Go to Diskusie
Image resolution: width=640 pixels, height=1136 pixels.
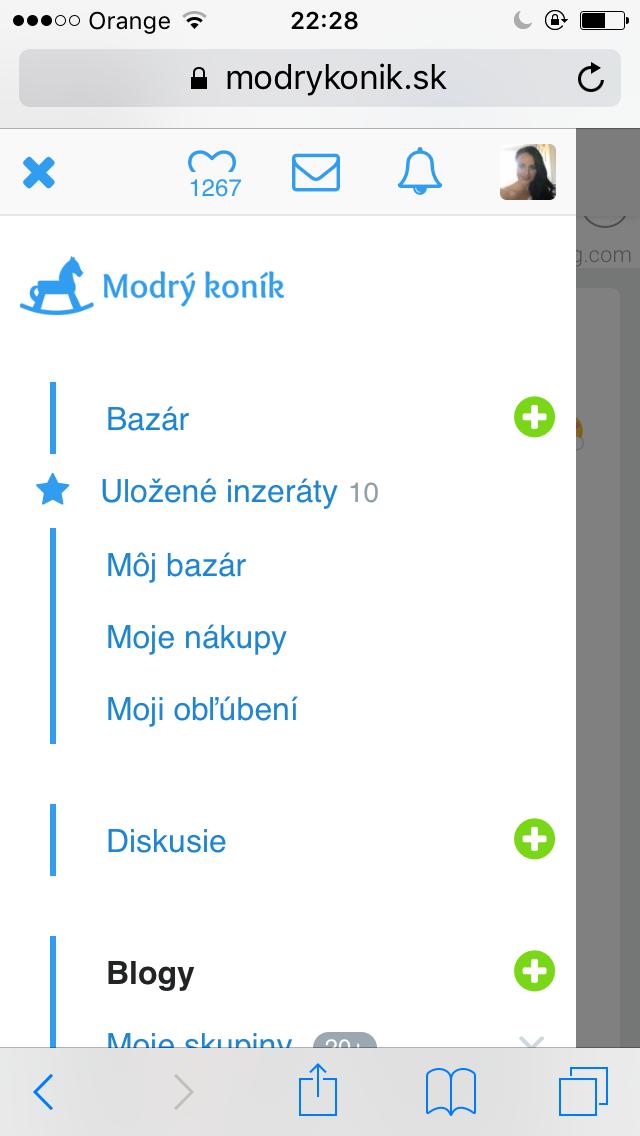tap(166, 841)
